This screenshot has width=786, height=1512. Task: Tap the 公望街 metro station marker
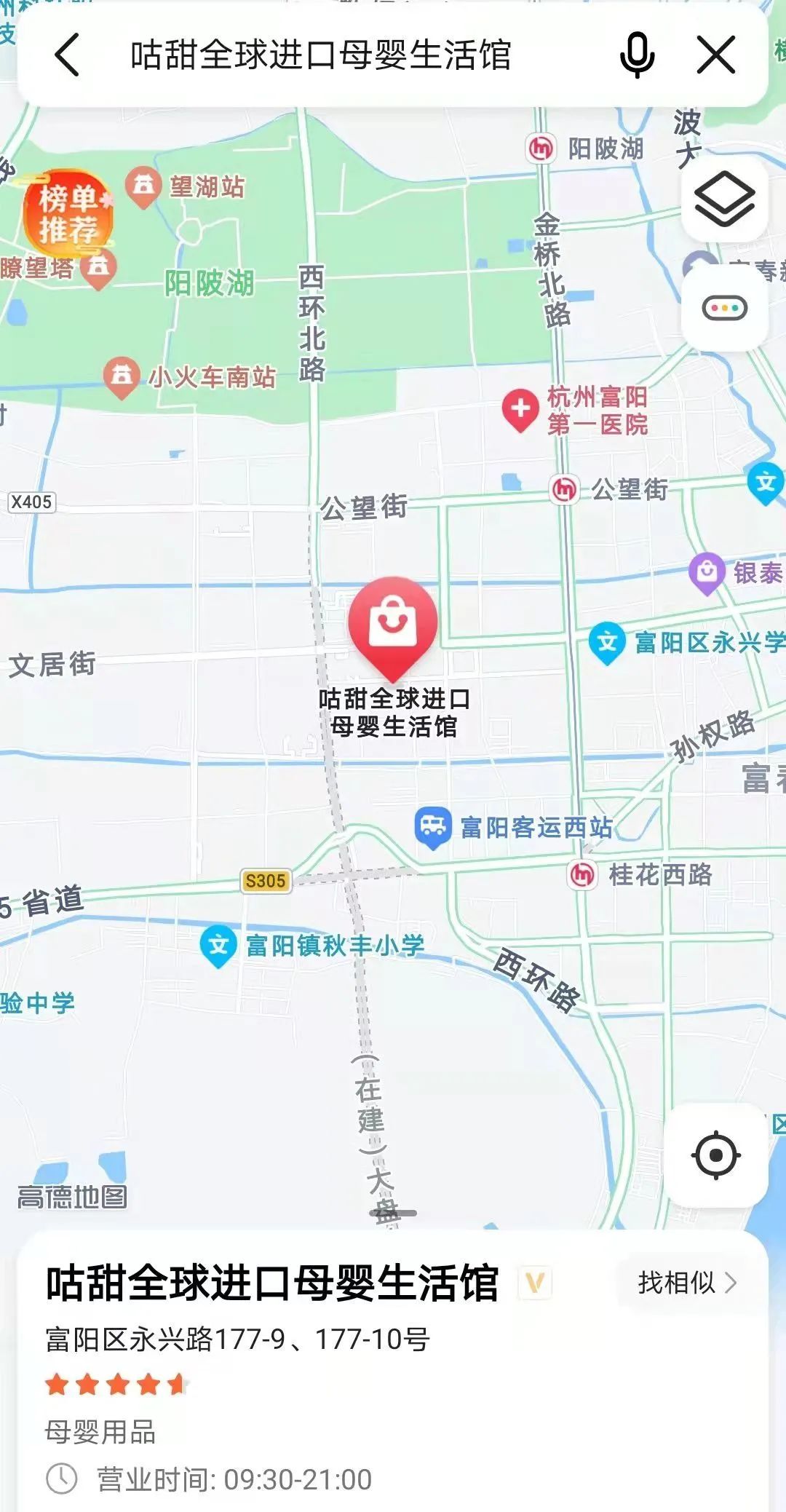tap(564, 489)
